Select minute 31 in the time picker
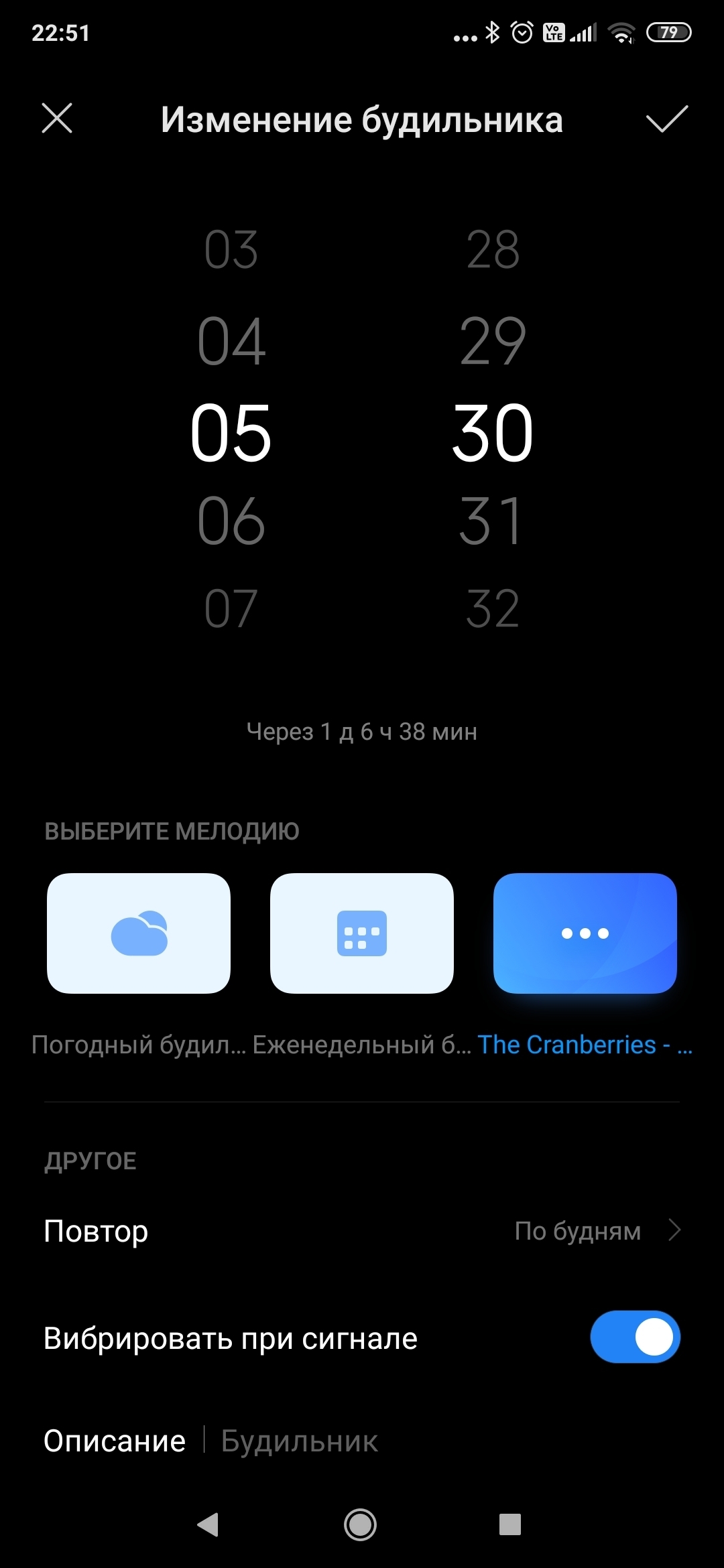 [x=491, y=521]
